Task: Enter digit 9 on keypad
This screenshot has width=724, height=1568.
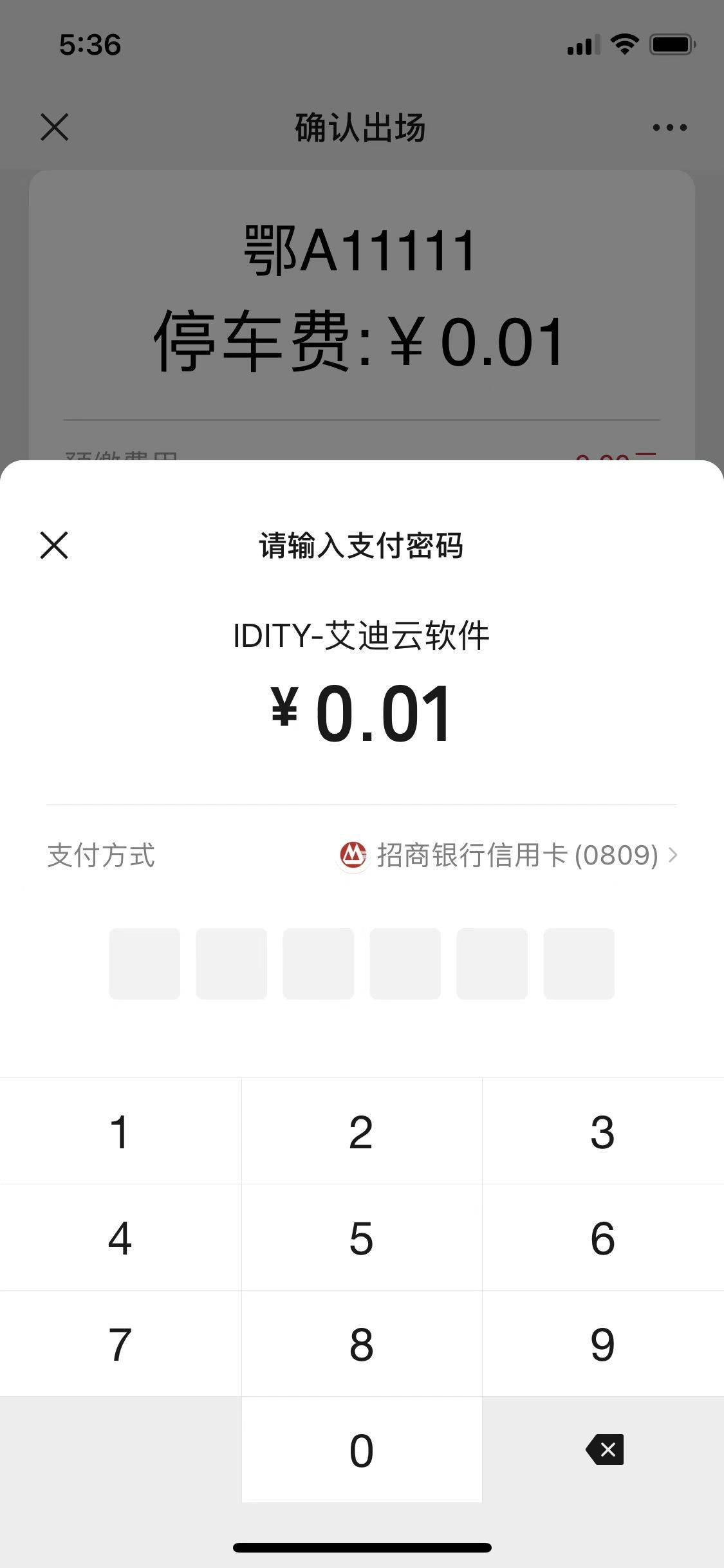Action: point(603,1343)
